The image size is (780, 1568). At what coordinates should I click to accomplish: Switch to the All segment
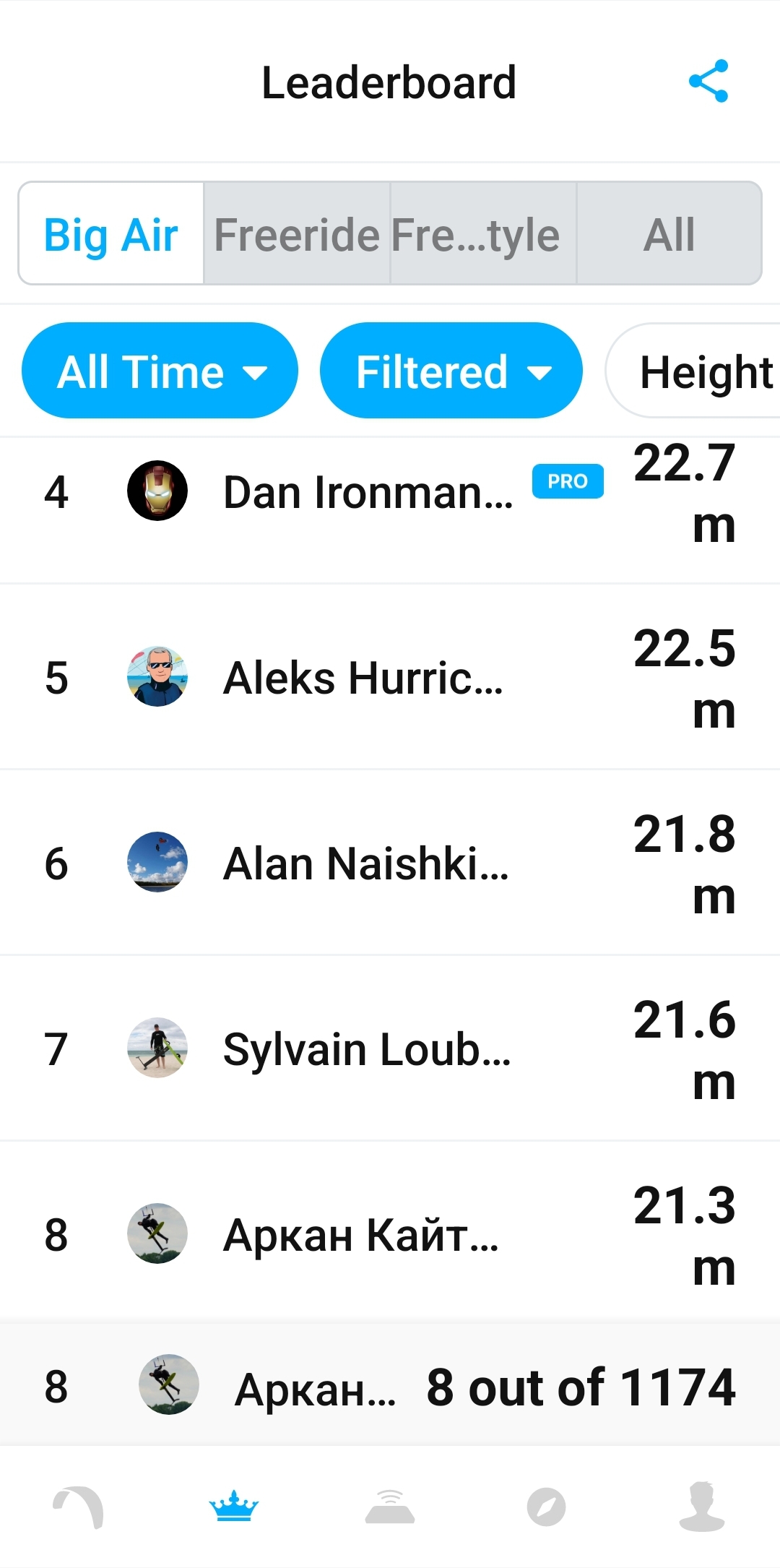pyautogui.click(x=669, y=233)
